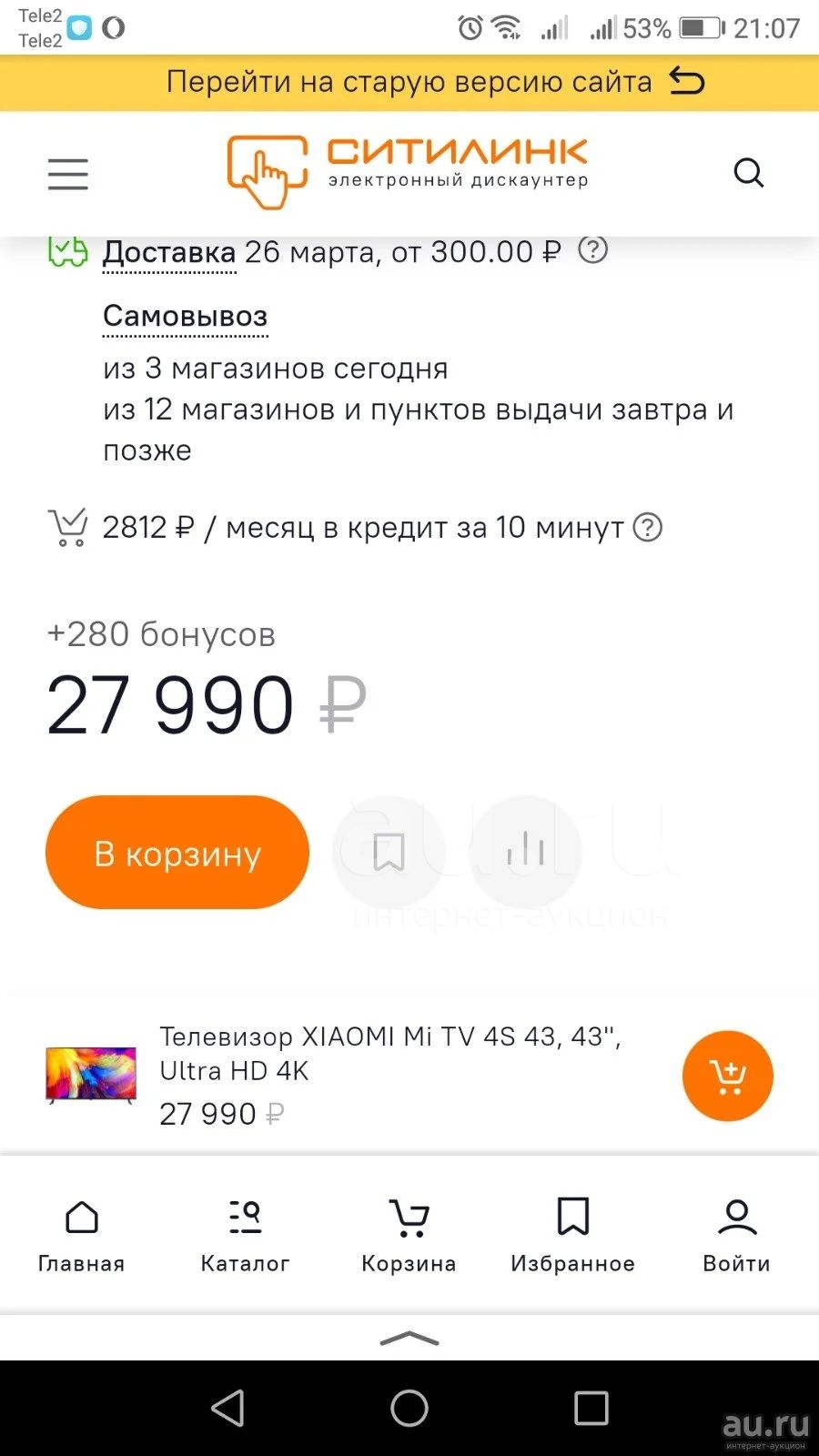
Task: Go to the Главная tab
Action: pos(82,1236)
